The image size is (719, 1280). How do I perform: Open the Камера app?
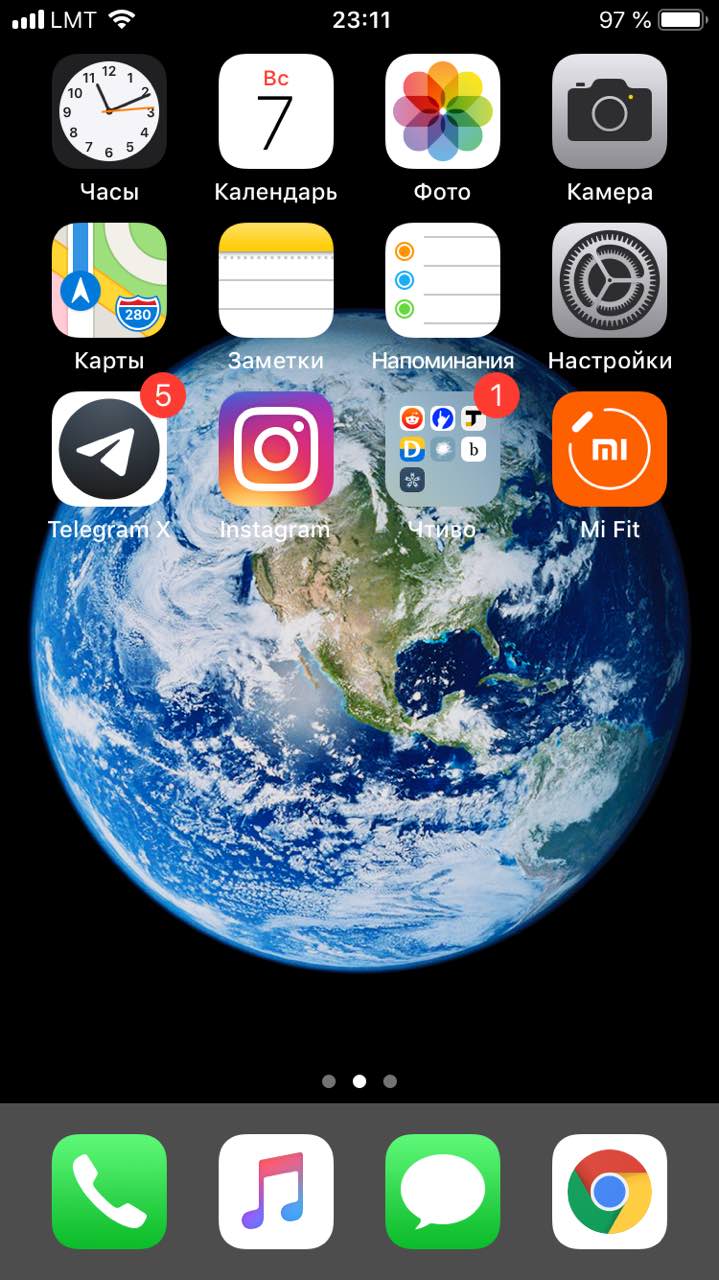(609, 111)
